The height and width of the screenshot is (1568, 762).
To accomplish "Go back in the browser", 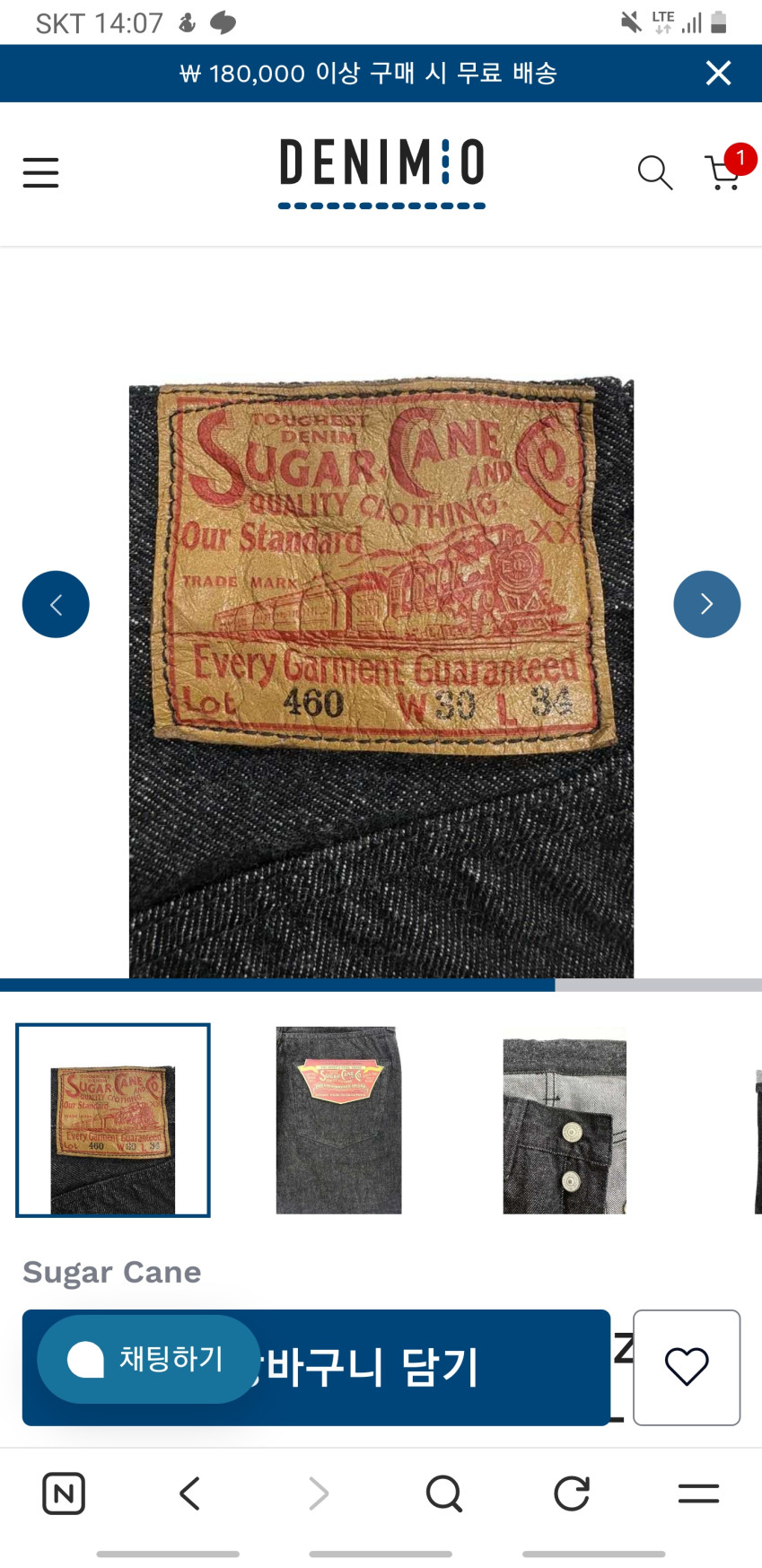I will click(x=189, y=1494).
